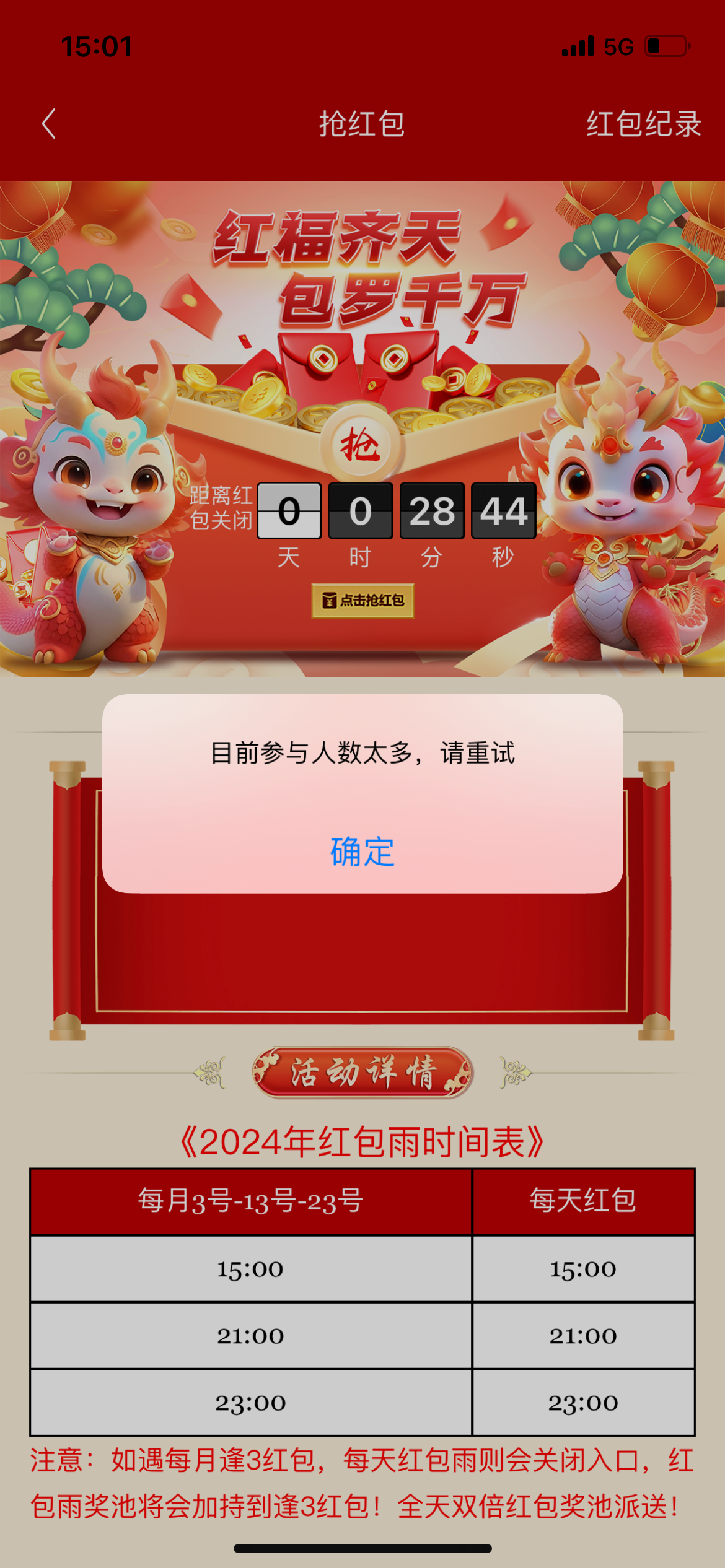This screenshot has height=1568, width=725.
Task: Tap the 点击抢红包 button
Action: click(363, 600)
